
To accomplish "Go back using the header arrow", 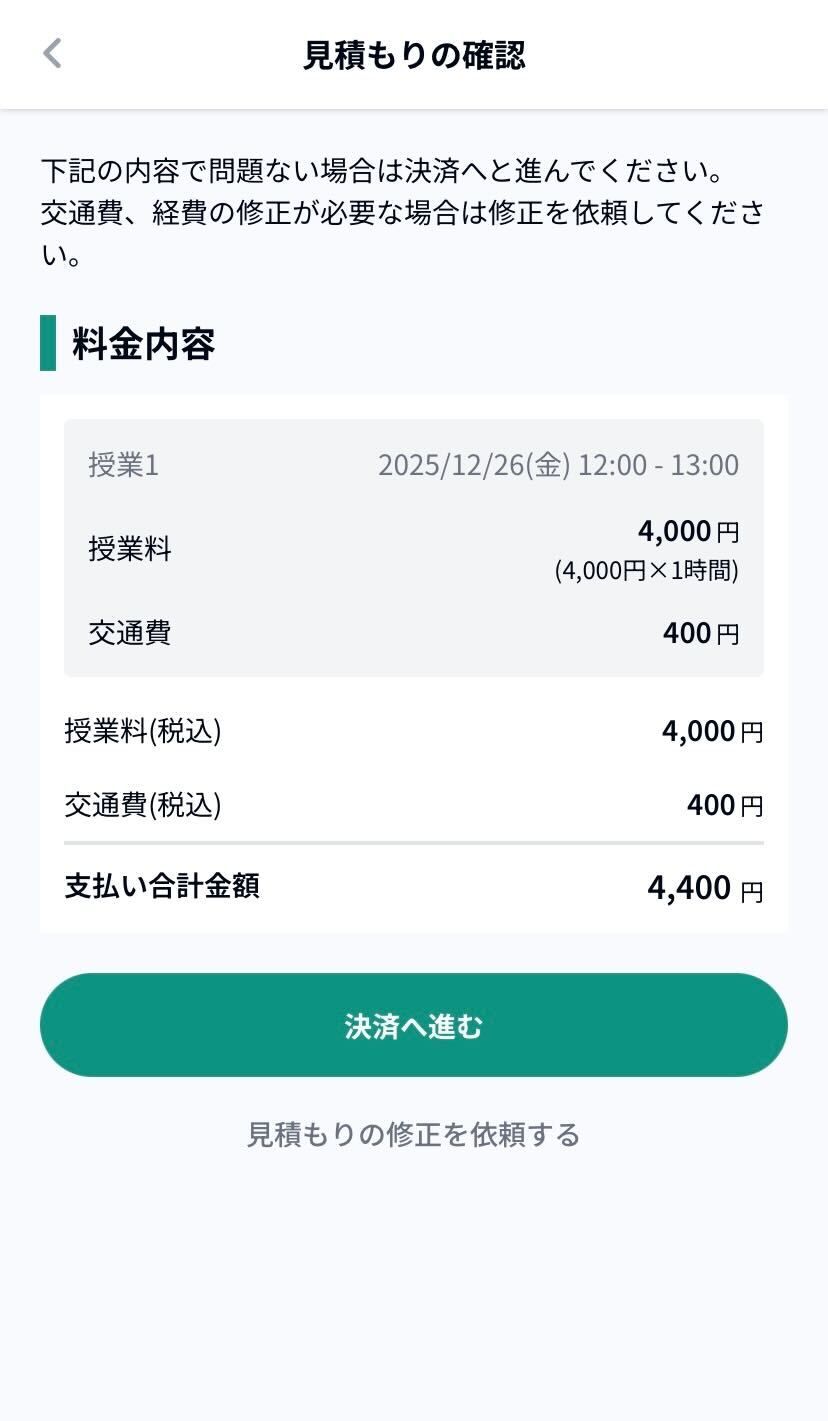I will click(x=53, y=54).
